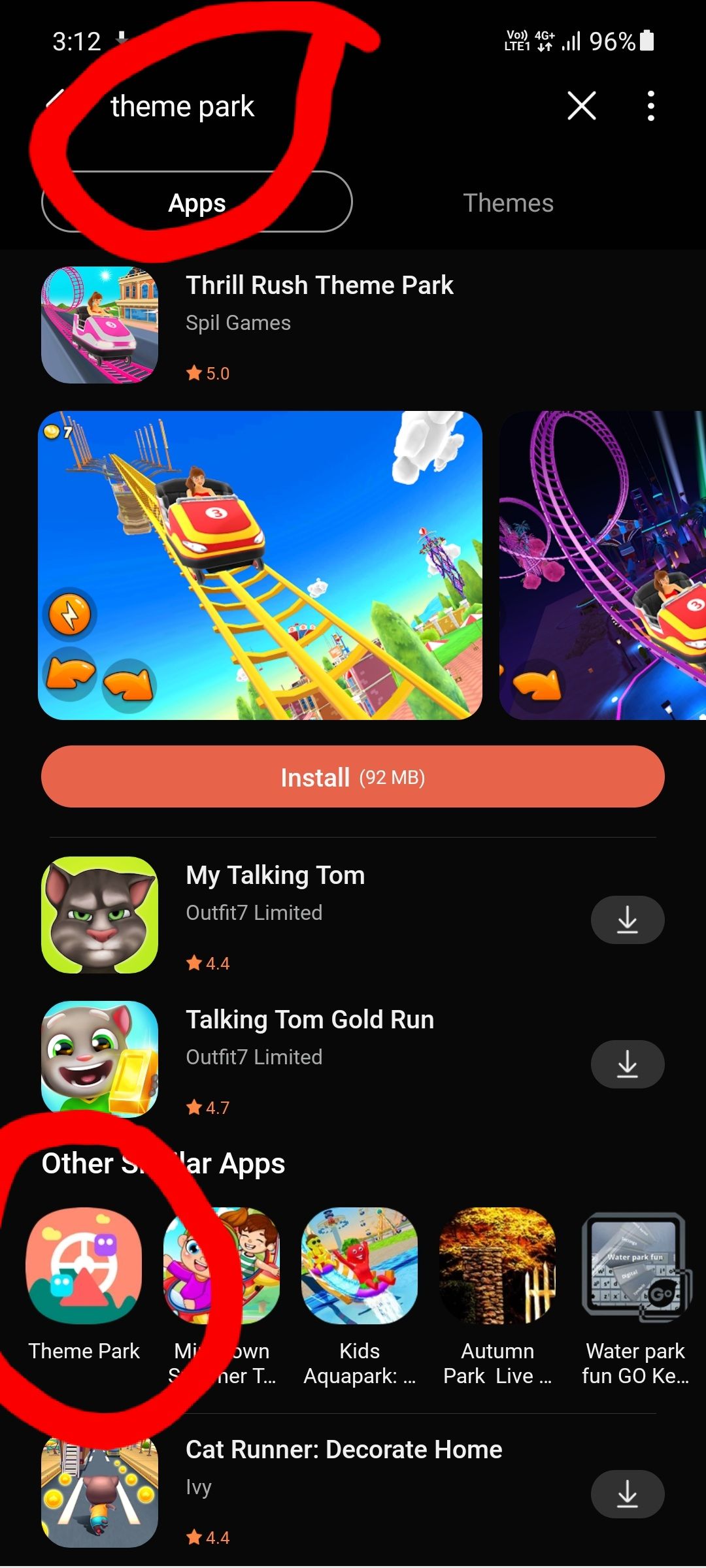
Task: Switch to the Themes tab
Action: tap(508, 203)
